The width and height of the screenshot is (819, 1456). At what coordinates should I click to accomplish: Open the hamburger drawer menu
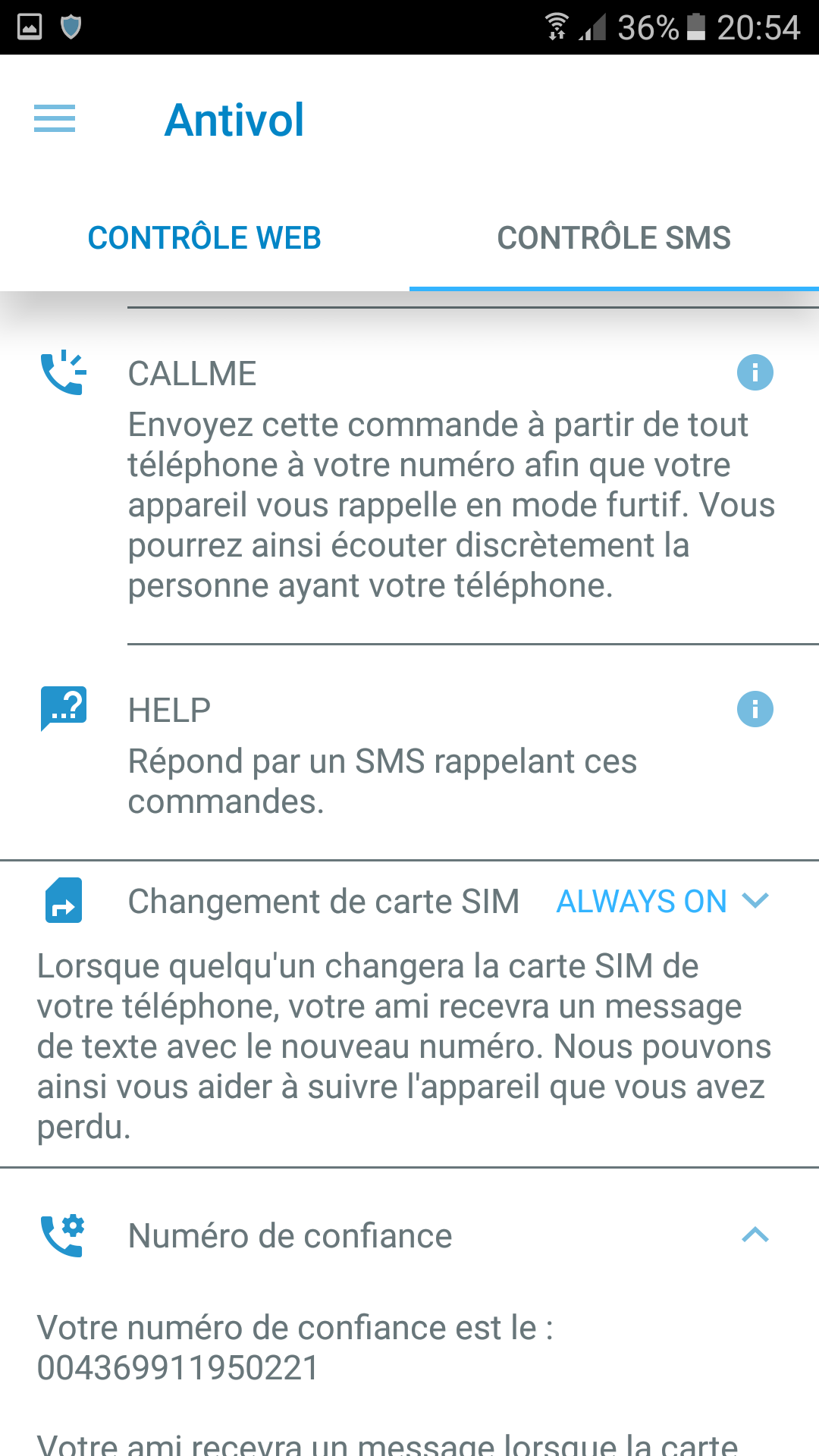click(55, 119)
